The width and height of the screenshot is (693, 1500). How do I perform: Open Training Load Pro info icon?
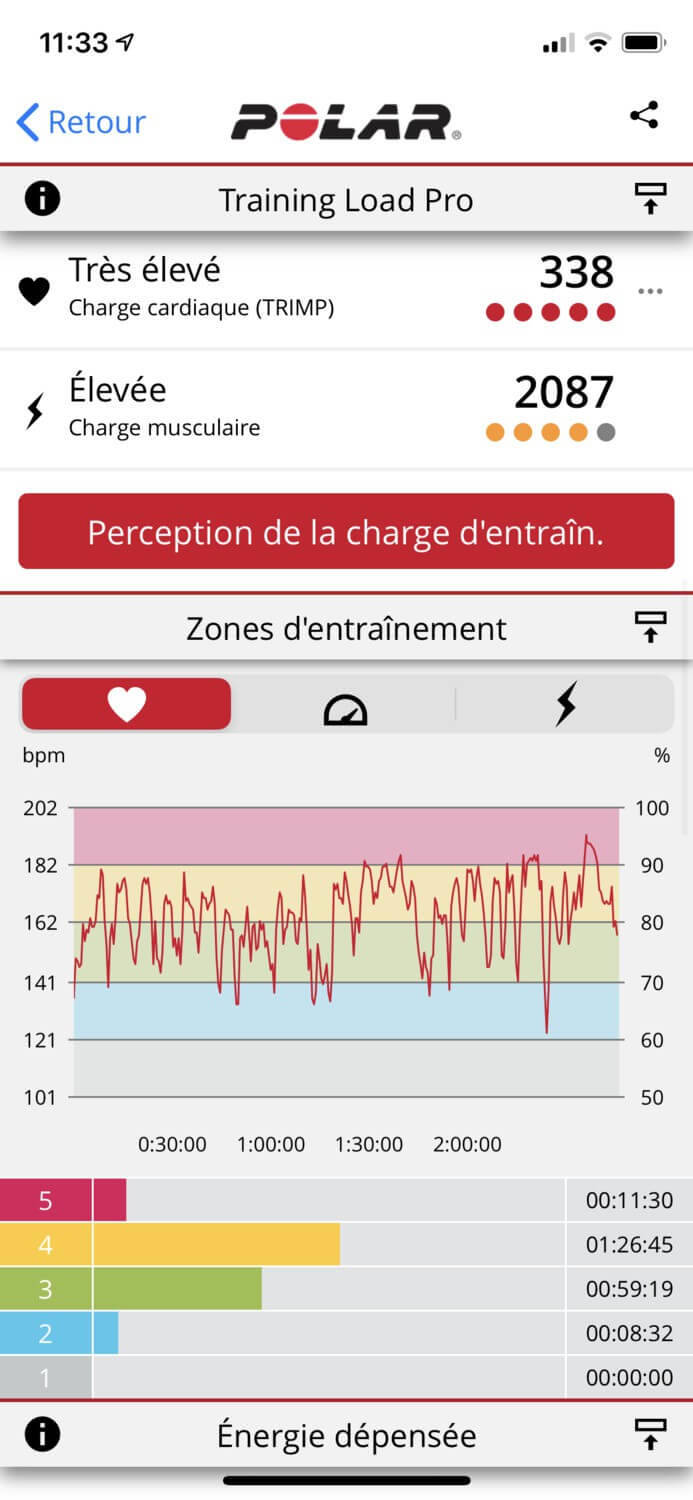click(x=42, y=199)
